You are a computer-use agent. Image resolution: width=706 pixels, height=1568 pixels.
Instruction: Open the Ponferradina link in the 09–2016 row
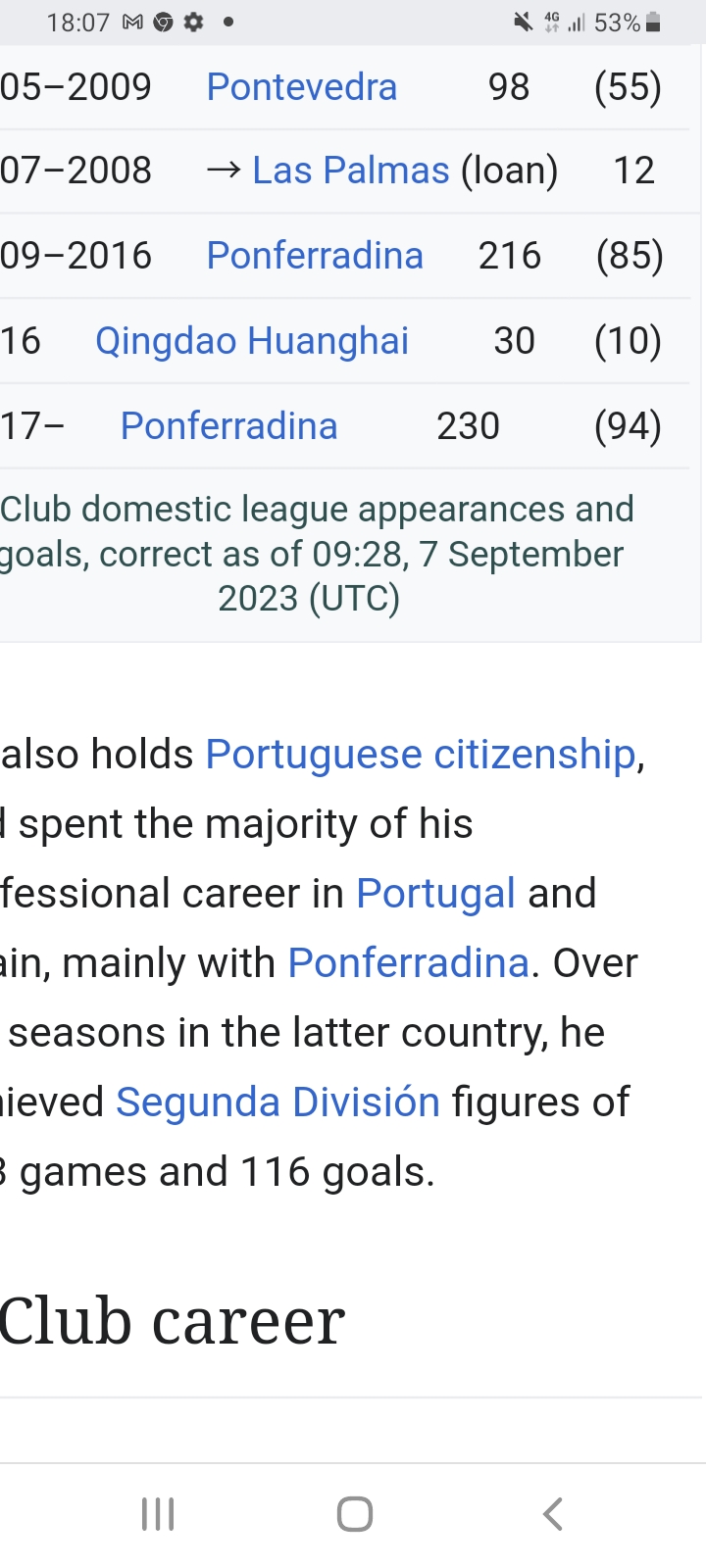coord(314,256)
